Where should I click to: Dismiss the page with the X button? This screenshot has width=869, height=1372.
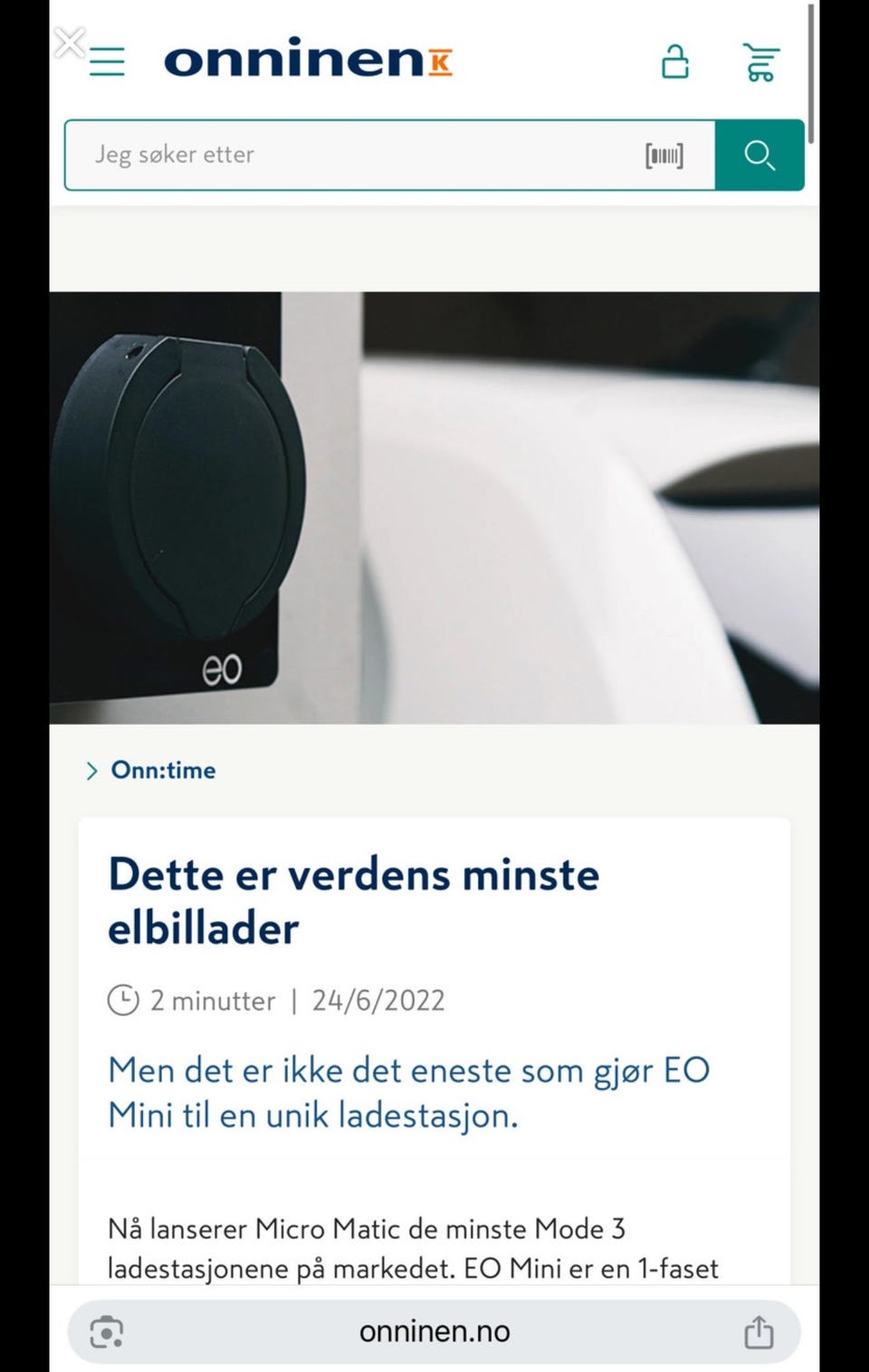point(70,42)
